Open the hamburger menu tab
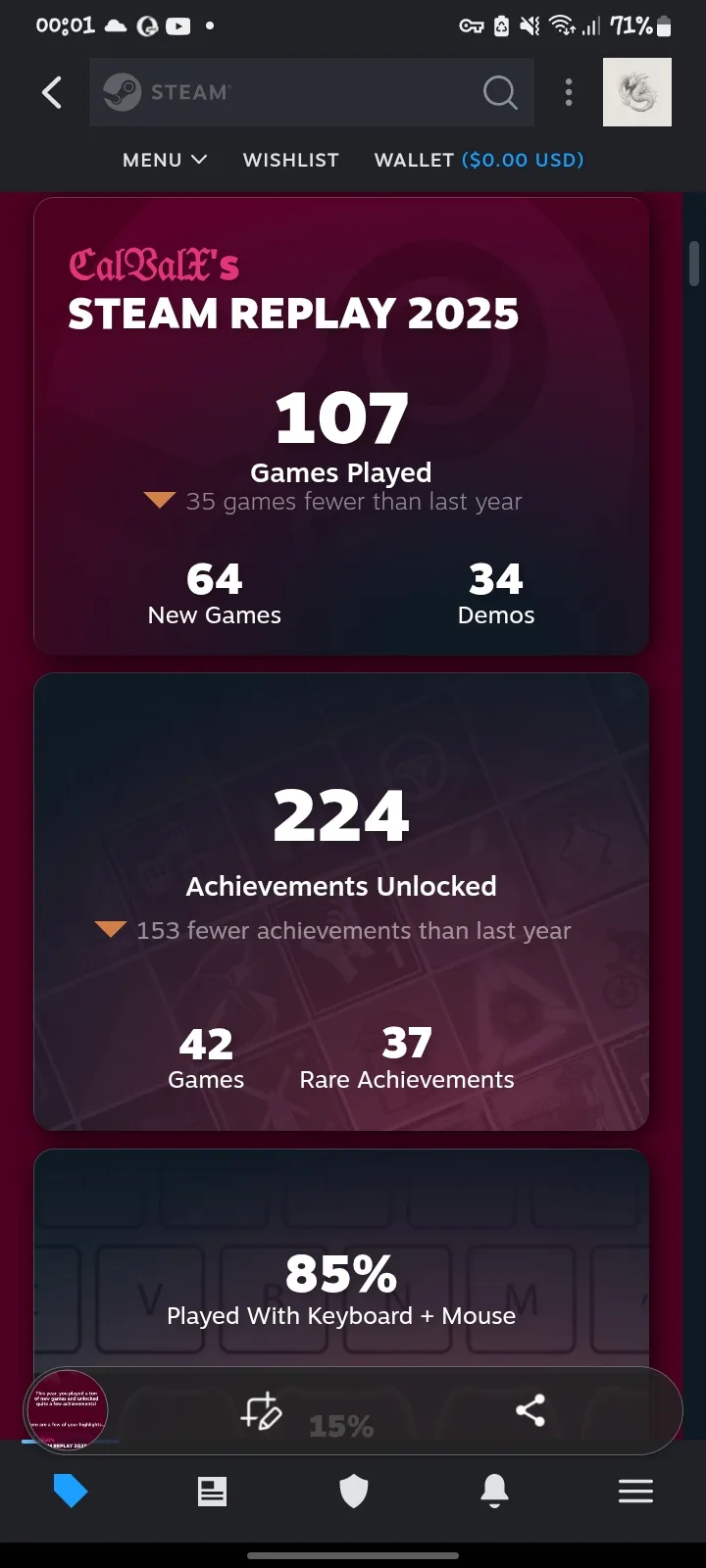 click(635, 1492)
